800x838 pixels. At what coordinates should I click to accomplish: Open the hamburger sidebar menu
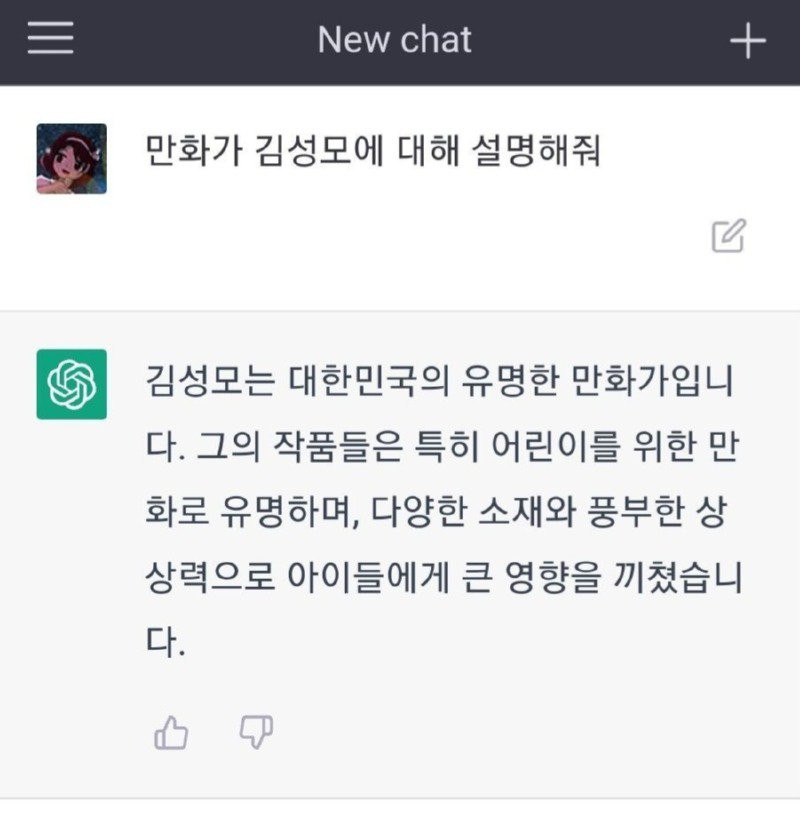[50, 39]
